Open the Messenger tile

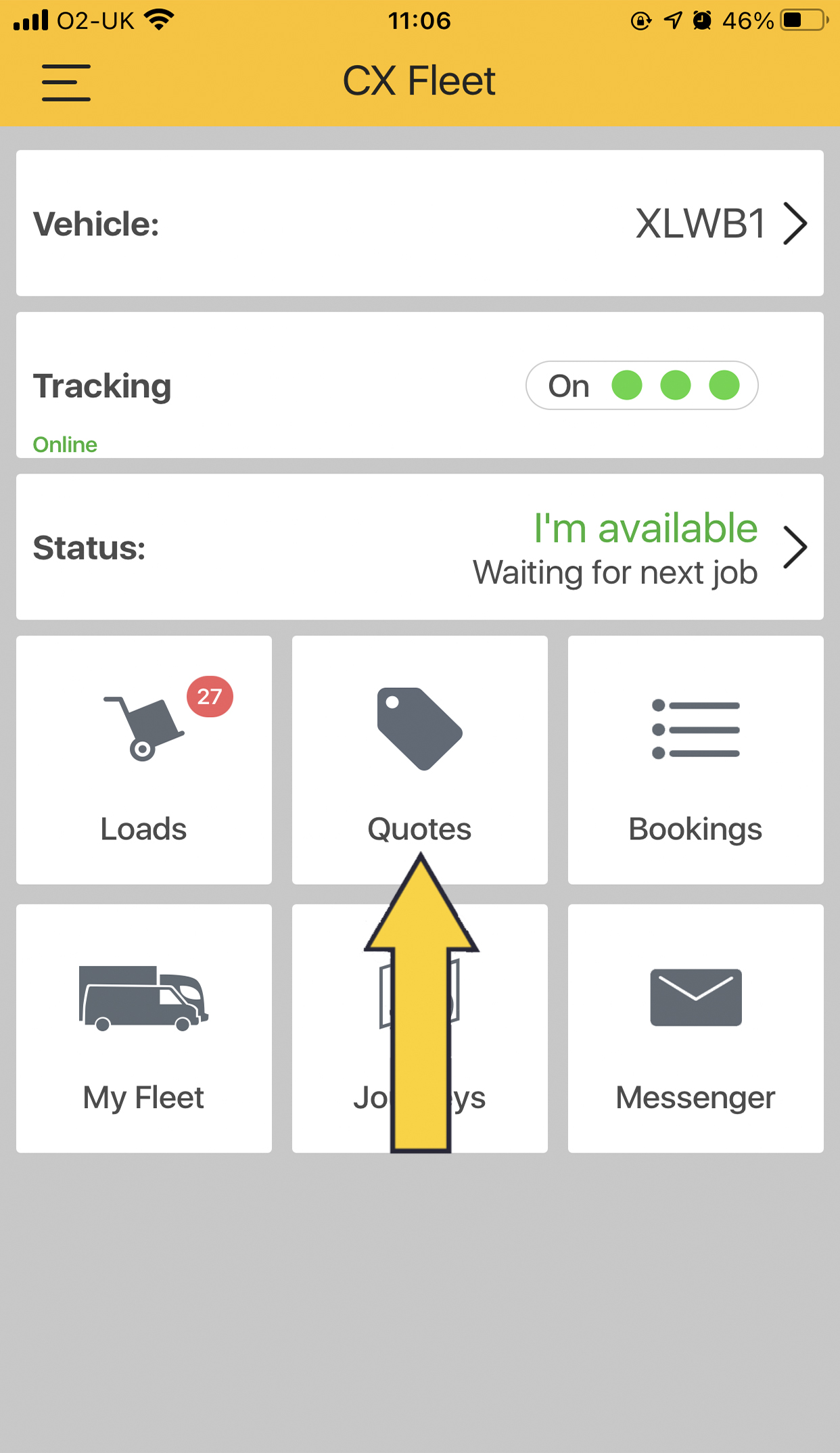coord(695,1028)
